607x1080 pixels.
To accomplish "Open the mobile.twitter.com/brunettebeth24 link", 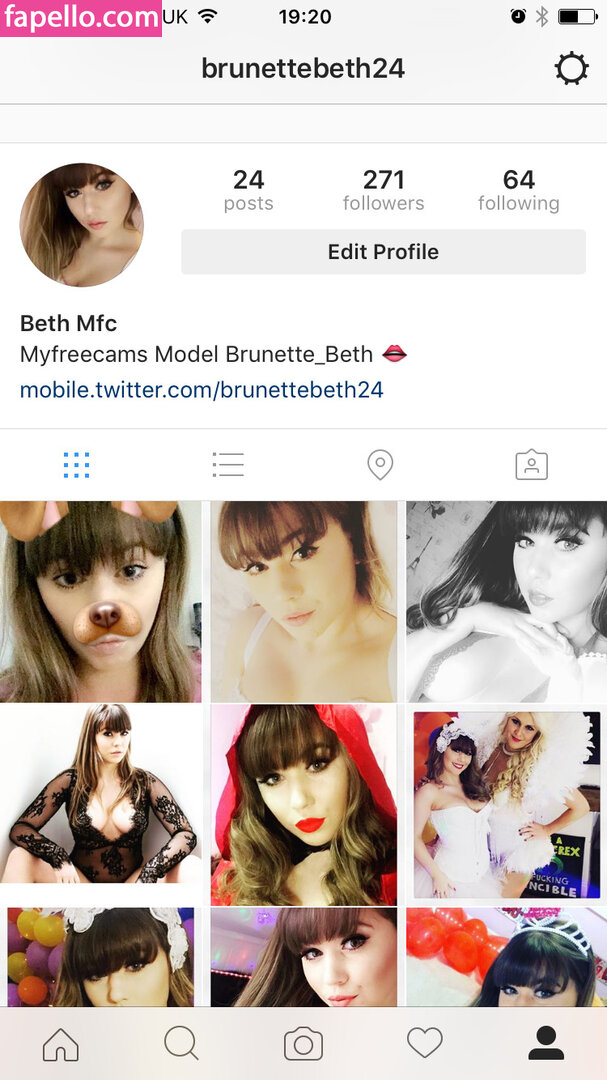I will [201, 390].
